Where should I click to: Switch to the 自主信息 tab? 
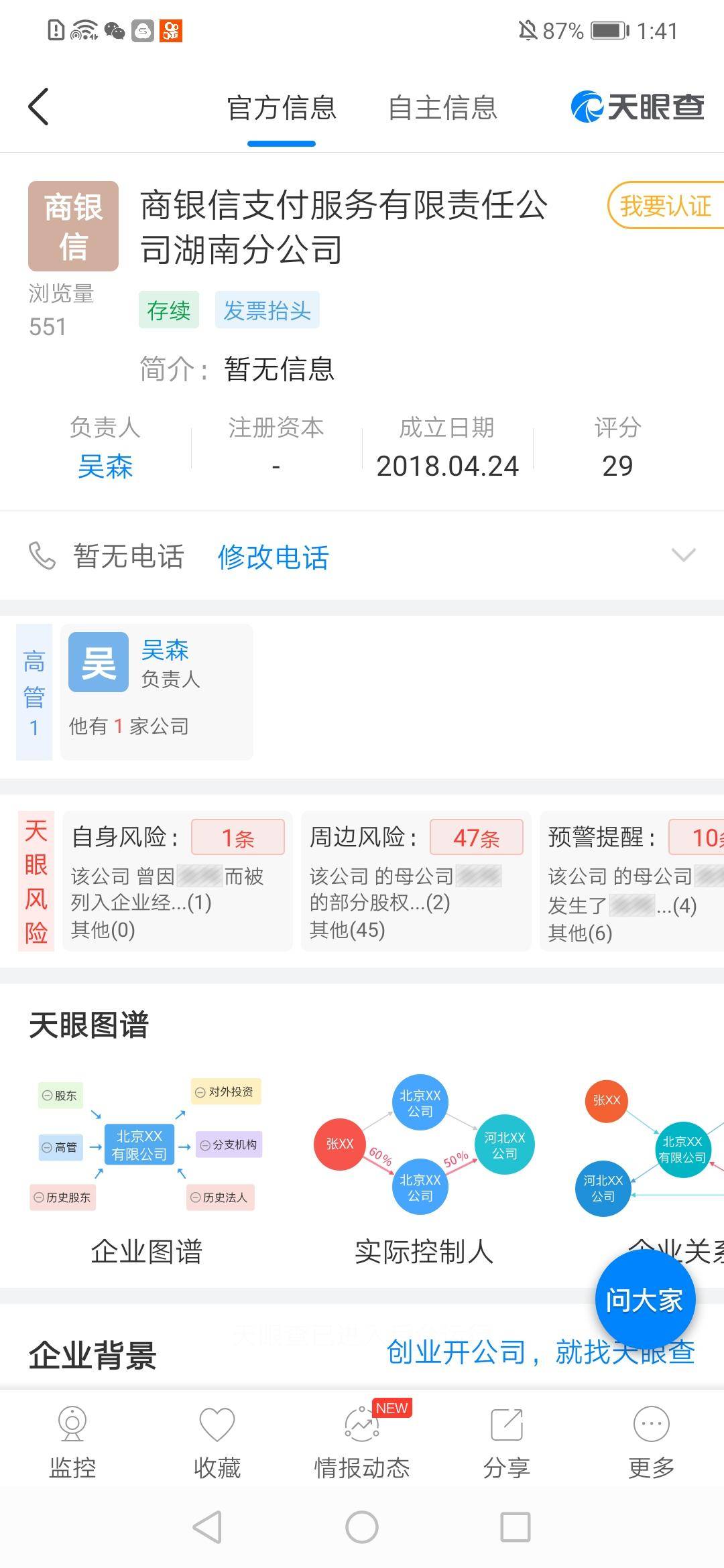442,109
